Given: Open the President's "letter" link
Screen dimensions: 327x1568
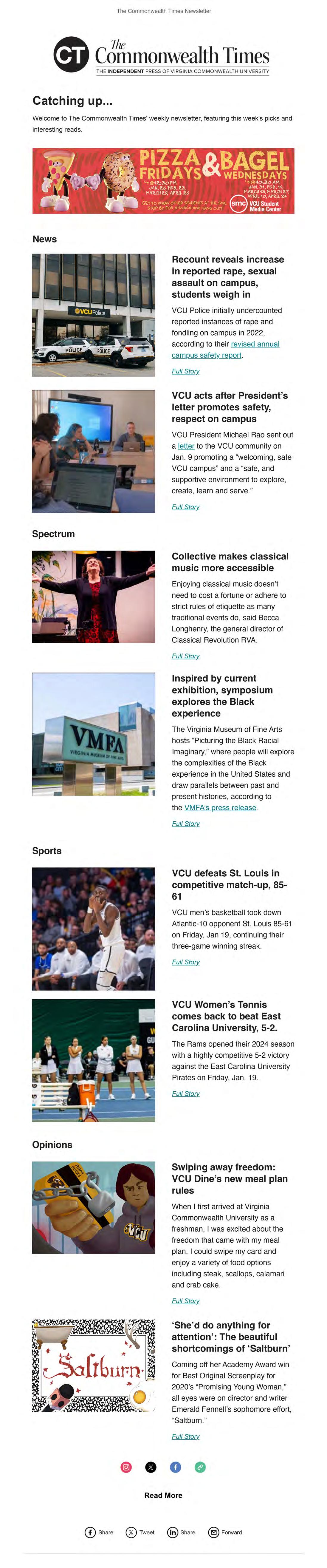Looking at the screenshot, I should coord(186,446).
